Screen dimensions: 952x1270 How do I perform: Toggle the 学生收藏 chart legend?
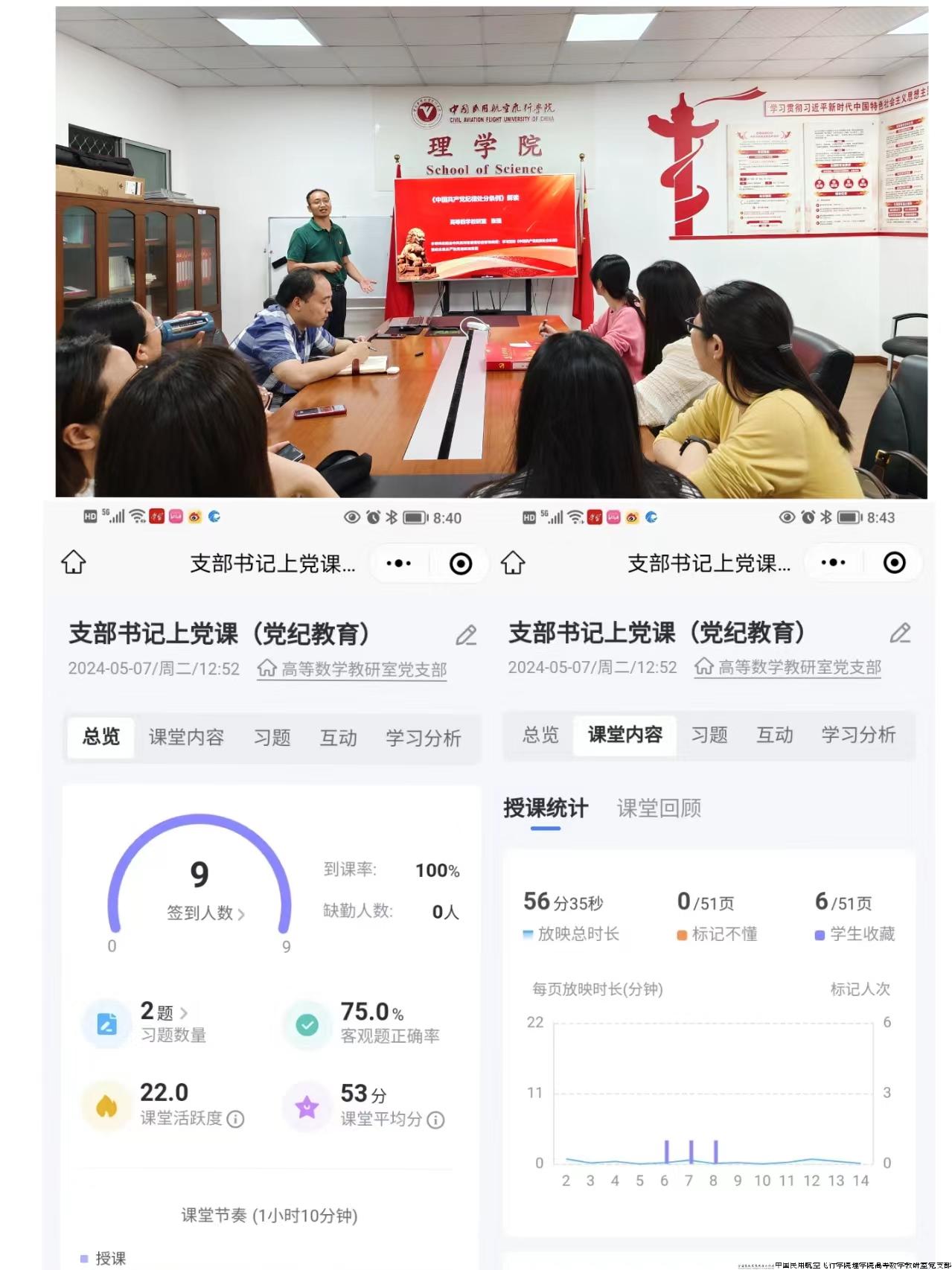point(856,934)
